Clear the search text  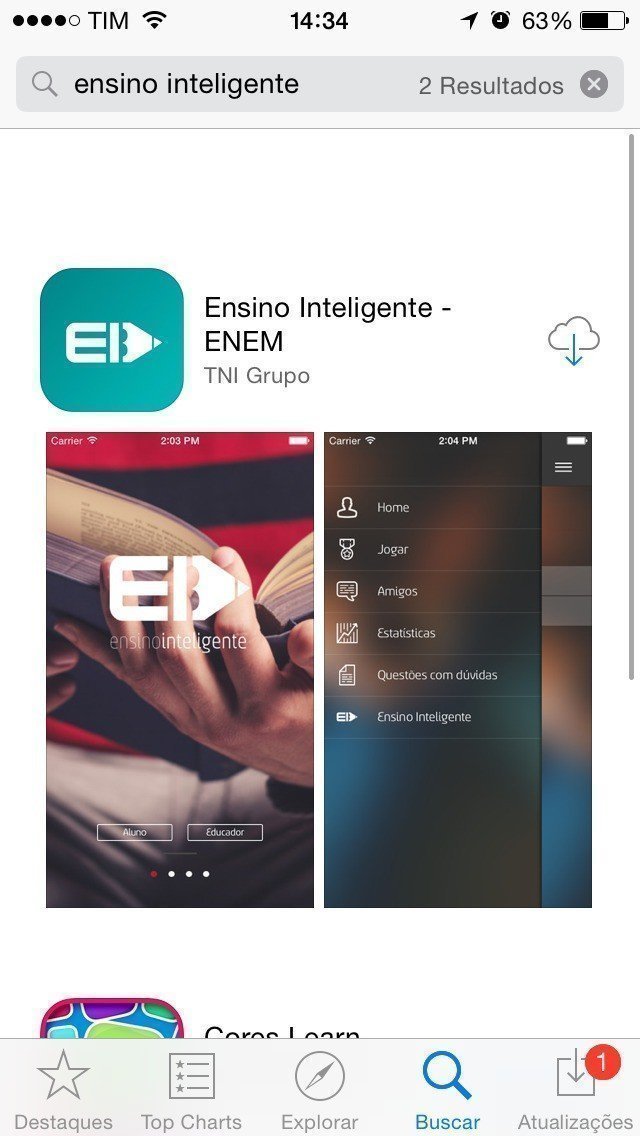tap(594, 85)
